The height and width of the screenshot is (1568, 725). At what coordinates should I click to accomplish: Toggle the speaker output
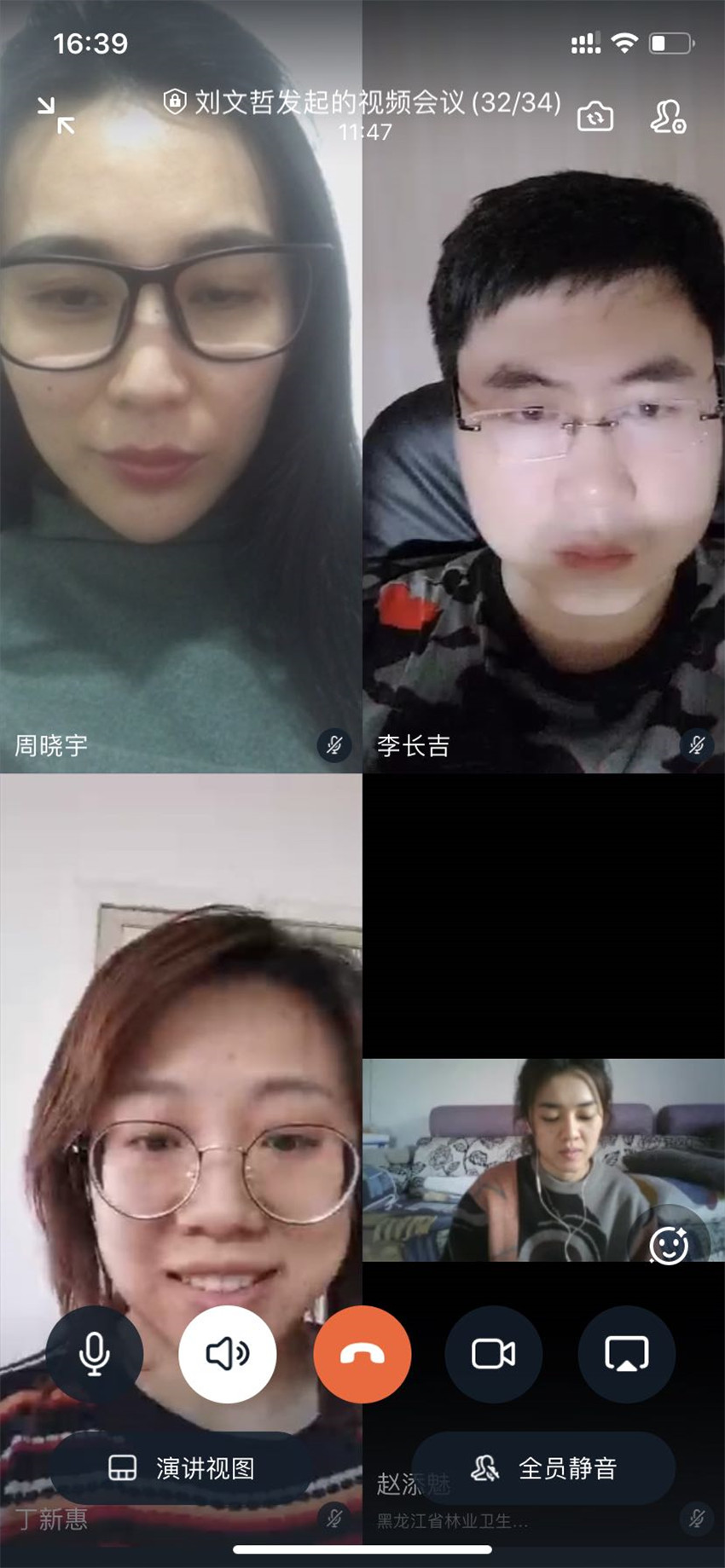pyautogui.click(x=227, y=1354)
